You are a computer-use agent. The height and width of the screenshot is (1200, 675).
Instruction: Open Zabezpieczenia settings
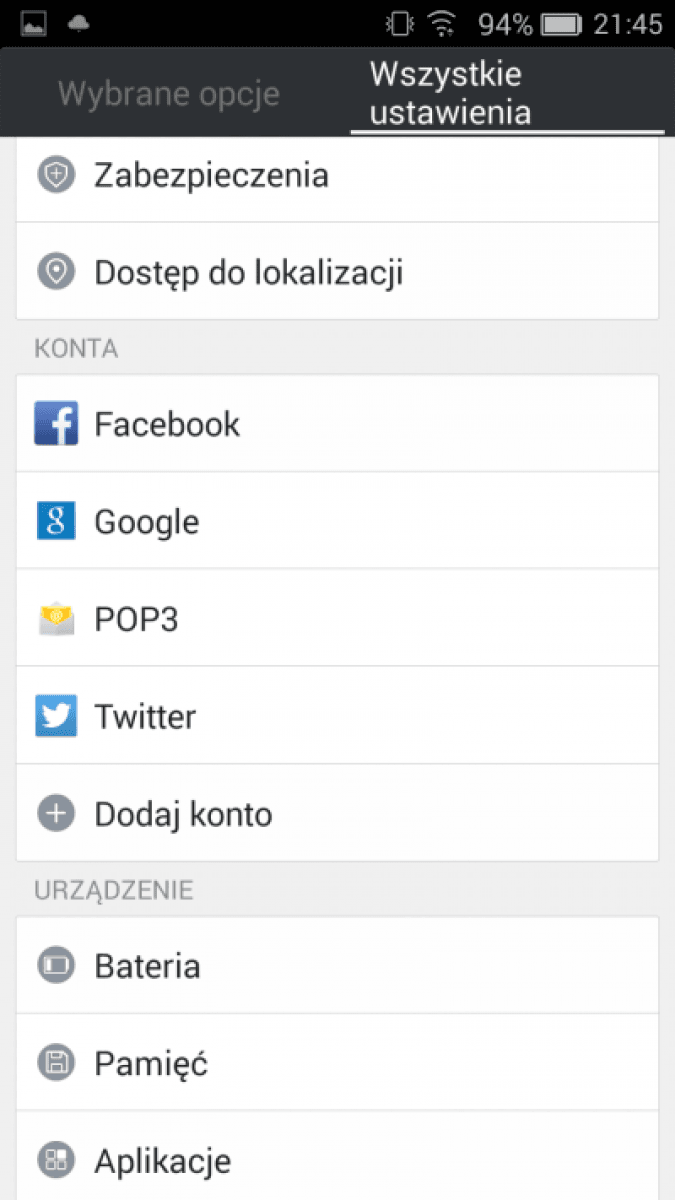[x=337, y=177]
